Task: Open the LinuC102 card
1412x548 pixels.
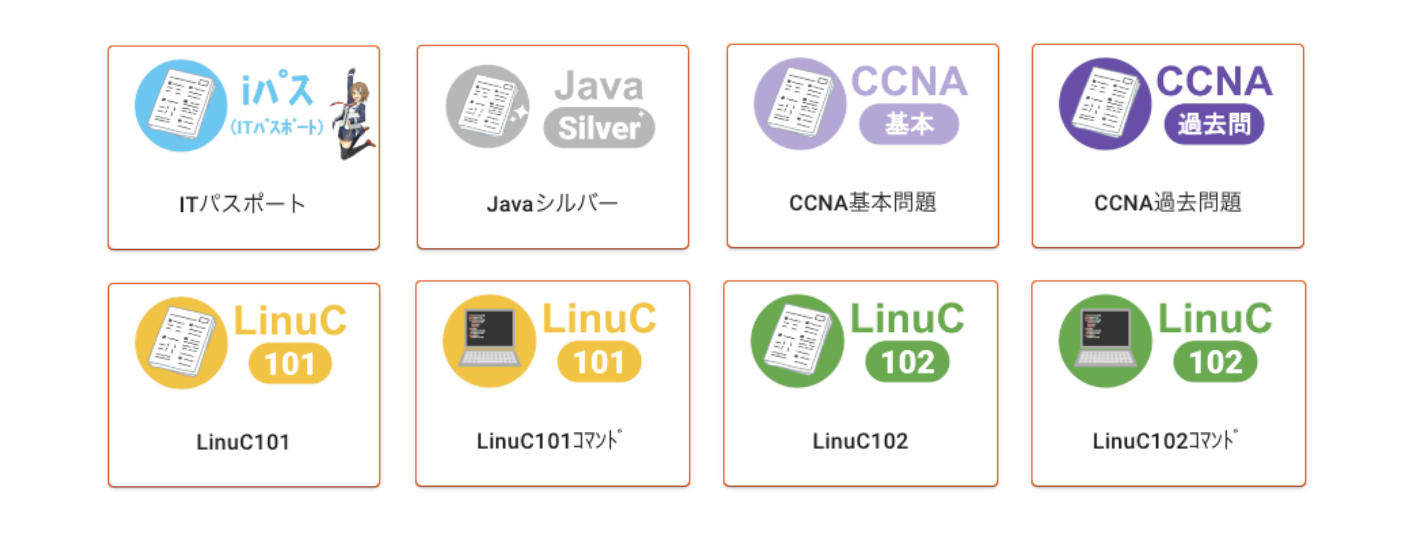Action: click(x=860, y=384)
